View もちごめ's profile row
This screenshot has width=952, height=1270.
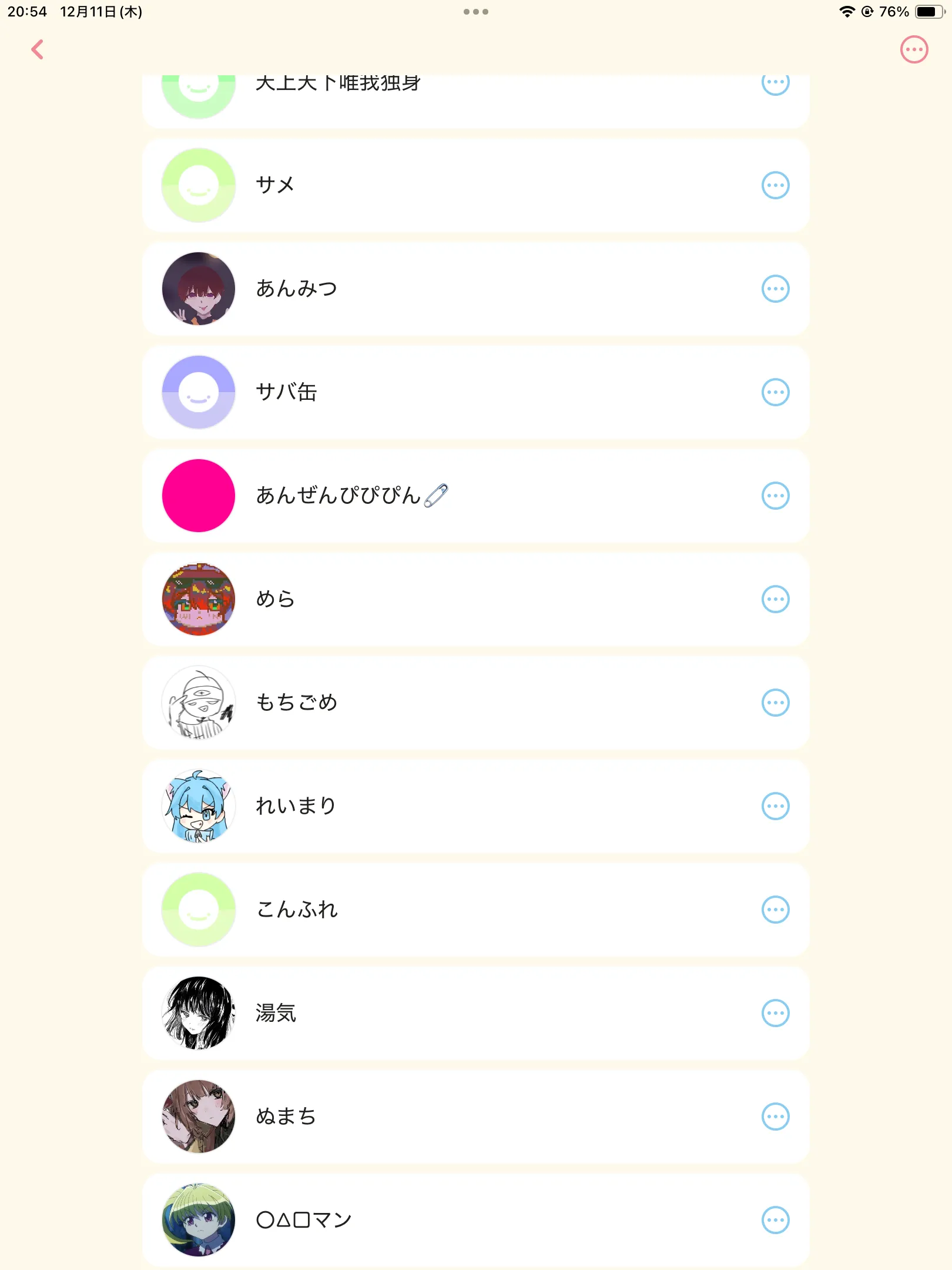point(411,703)
